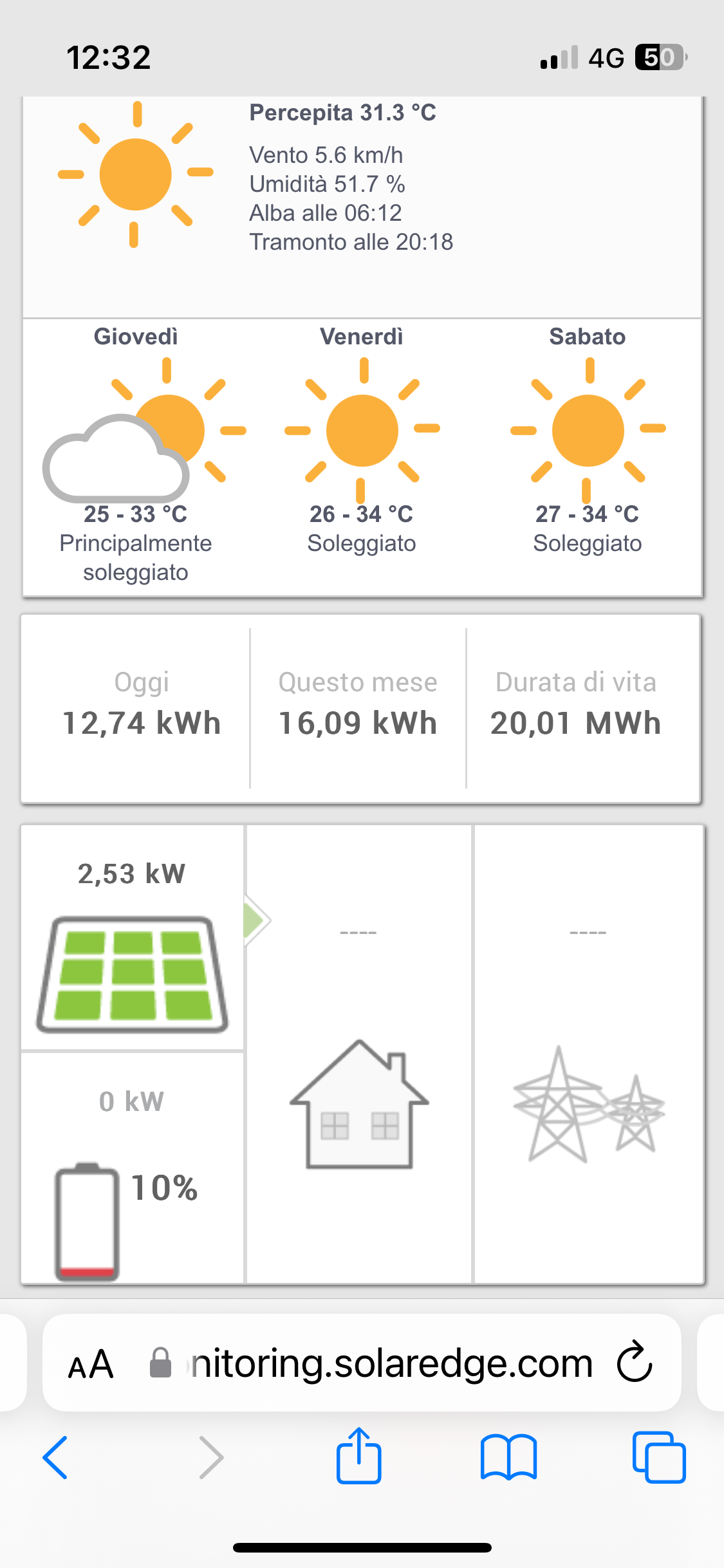
Task: Go back to the previous page
Action: [x=55, y=1457]
